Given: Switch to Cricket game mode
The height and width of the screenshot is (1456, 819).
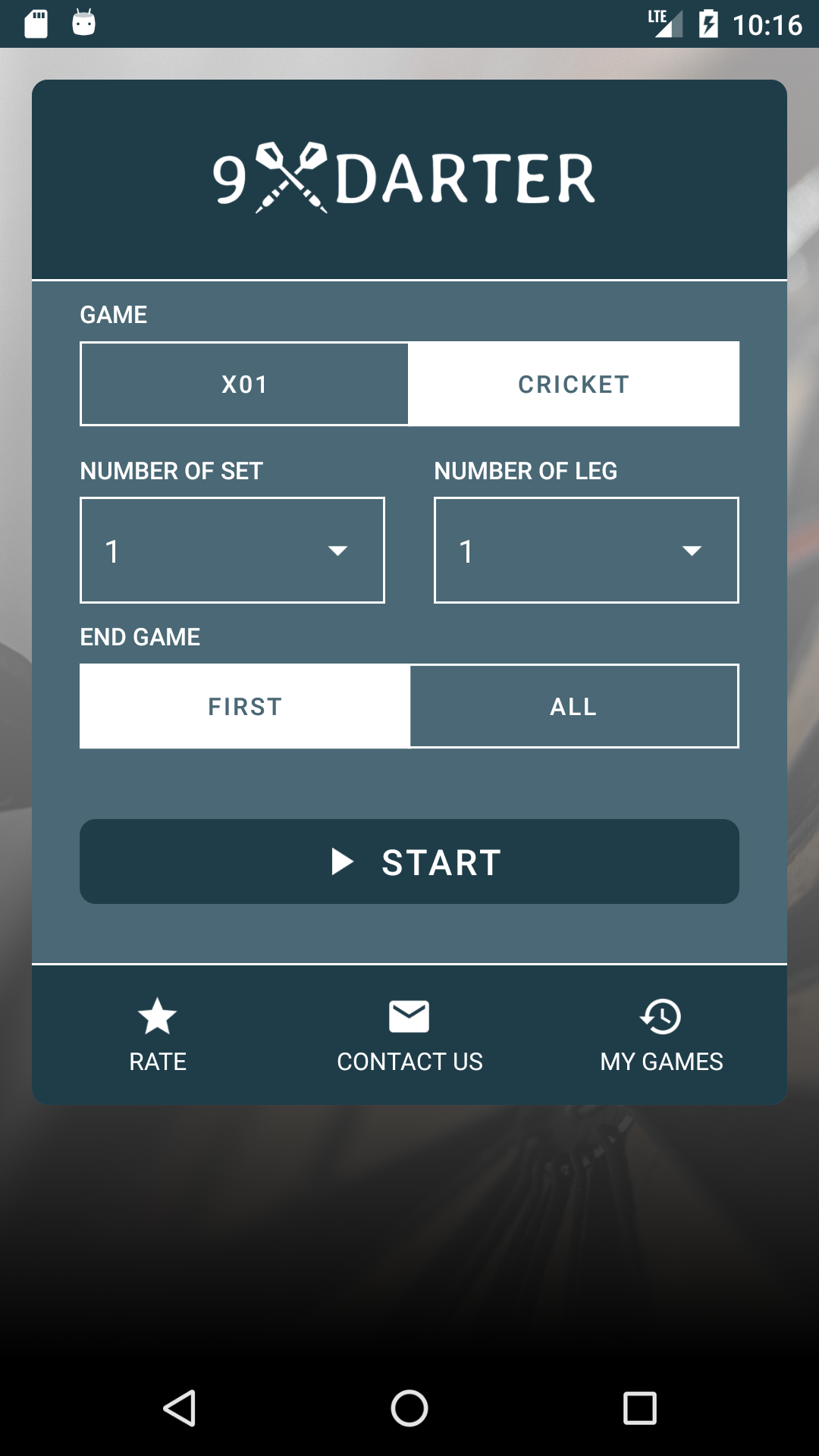Looking at the screenshot, I should (574, 384).
